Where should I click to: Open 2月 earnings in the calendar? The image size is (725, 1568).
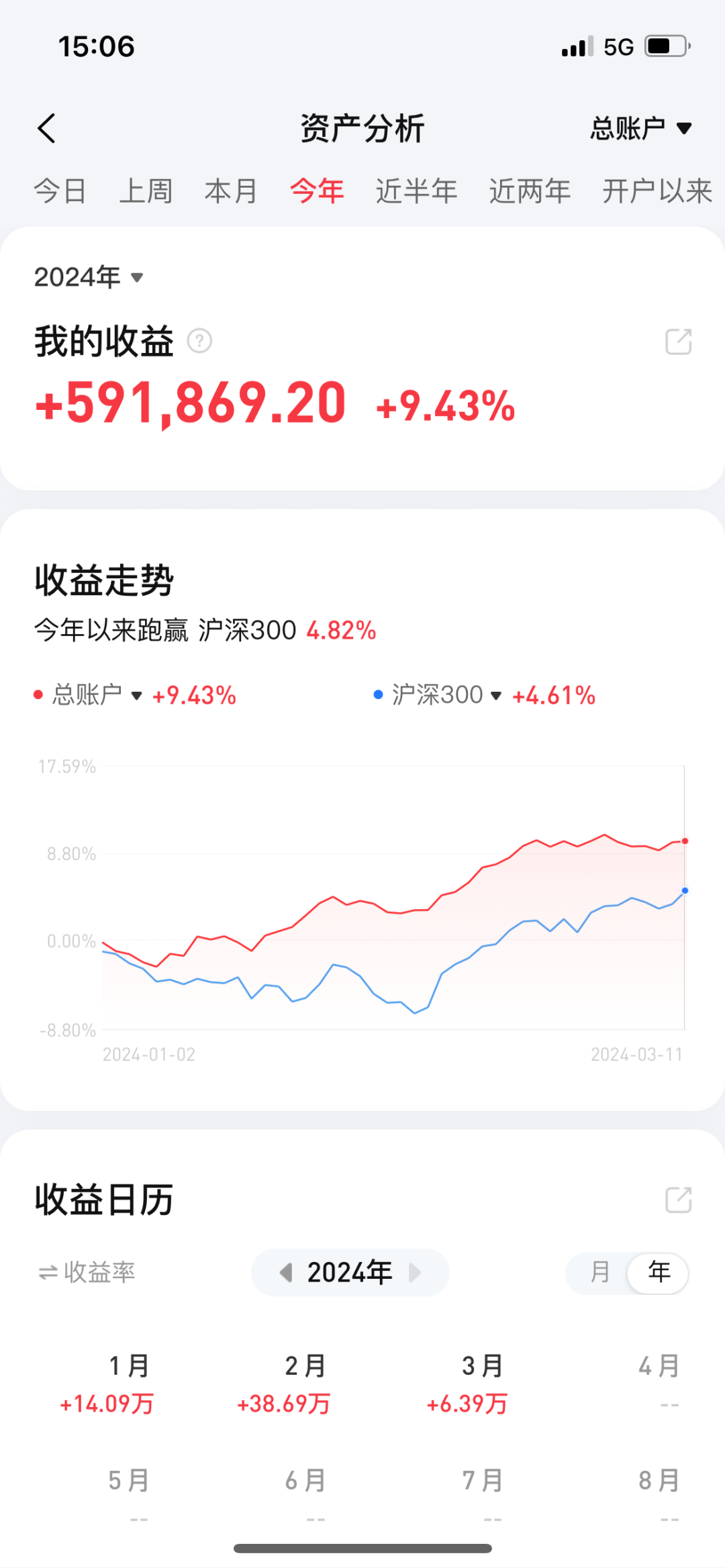pyautogui.click(x=305, y=1383)
